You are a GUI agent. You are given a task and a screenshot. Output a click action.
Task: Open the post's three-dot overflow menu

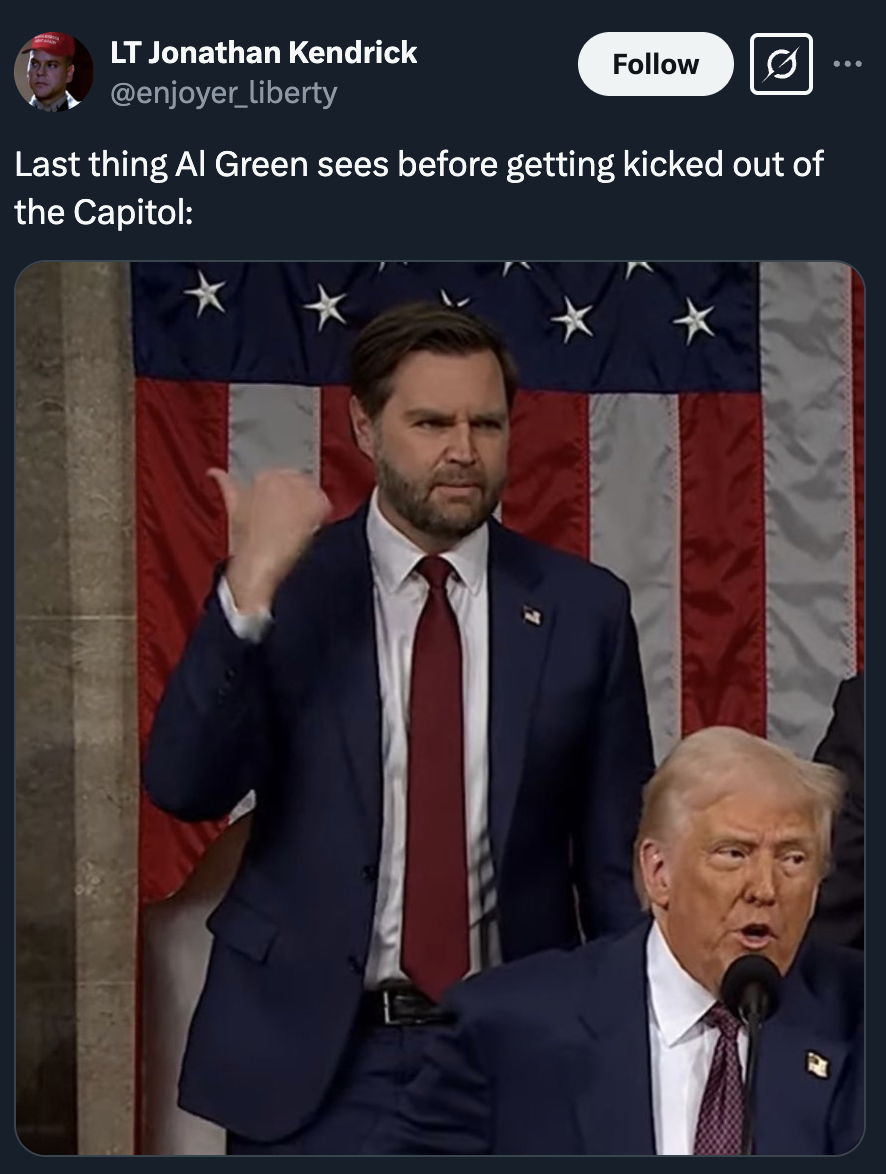[x=847, y=63]
